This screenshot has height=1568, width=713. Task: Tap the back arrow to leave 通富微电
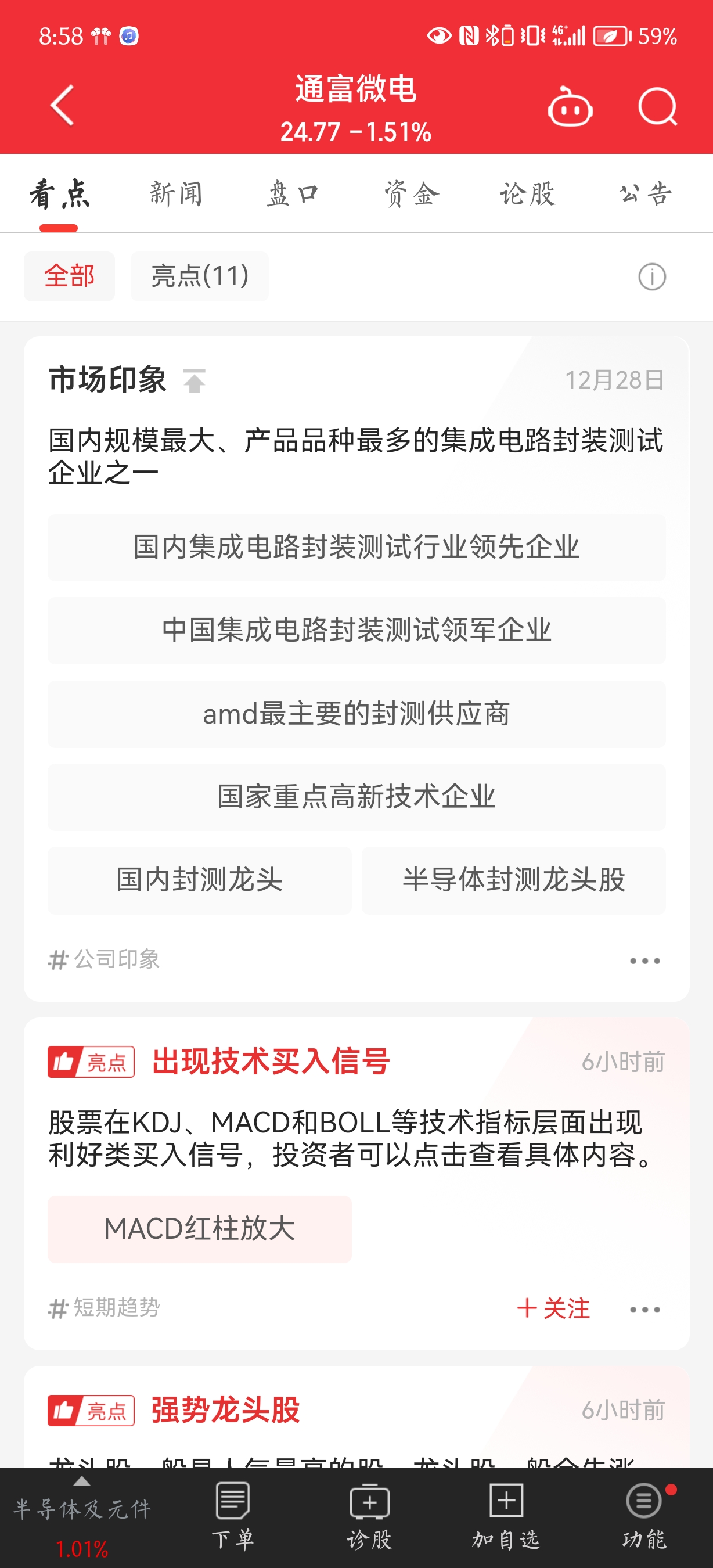tap(61, 105)
